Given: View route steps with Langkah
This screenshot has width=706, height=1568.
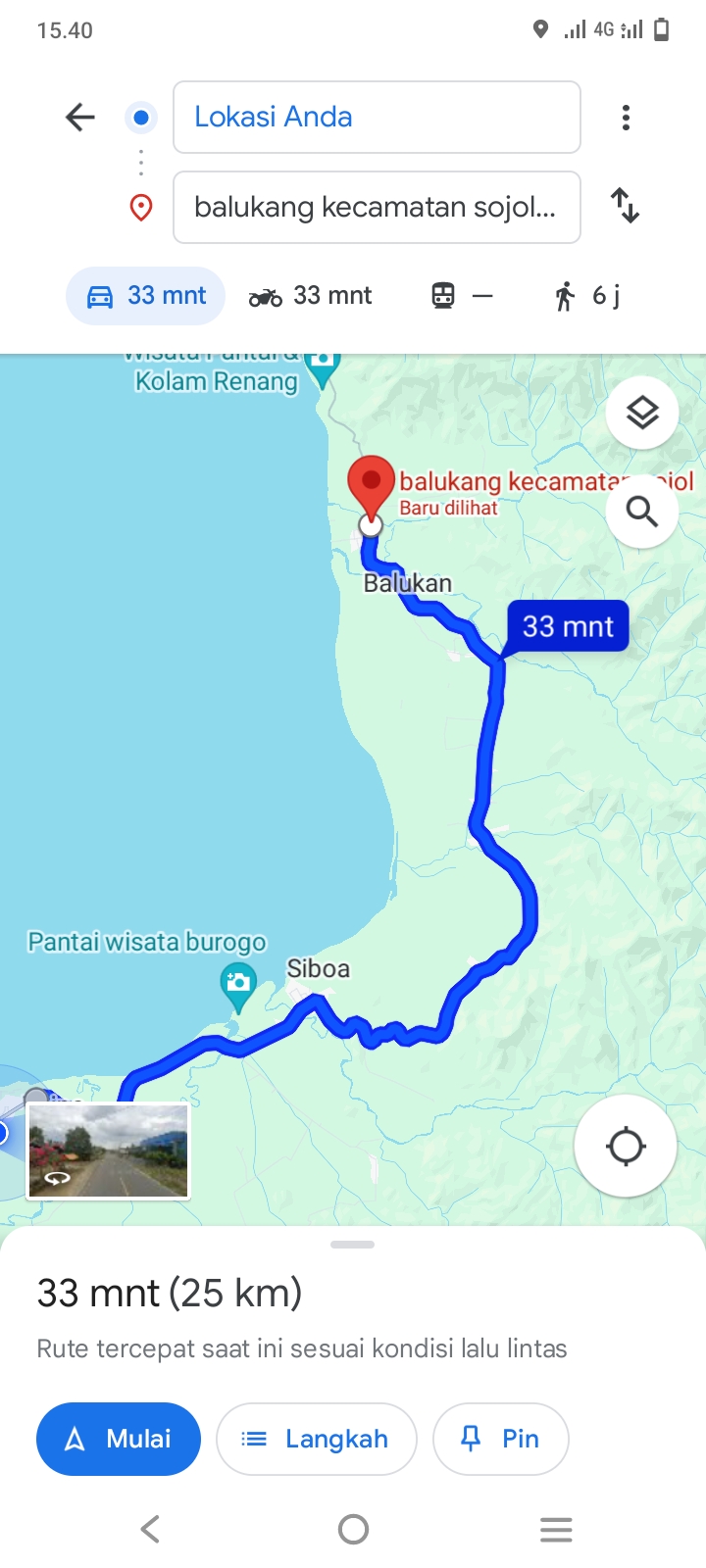Looking at the screenshot, I should pos(317,1439).
